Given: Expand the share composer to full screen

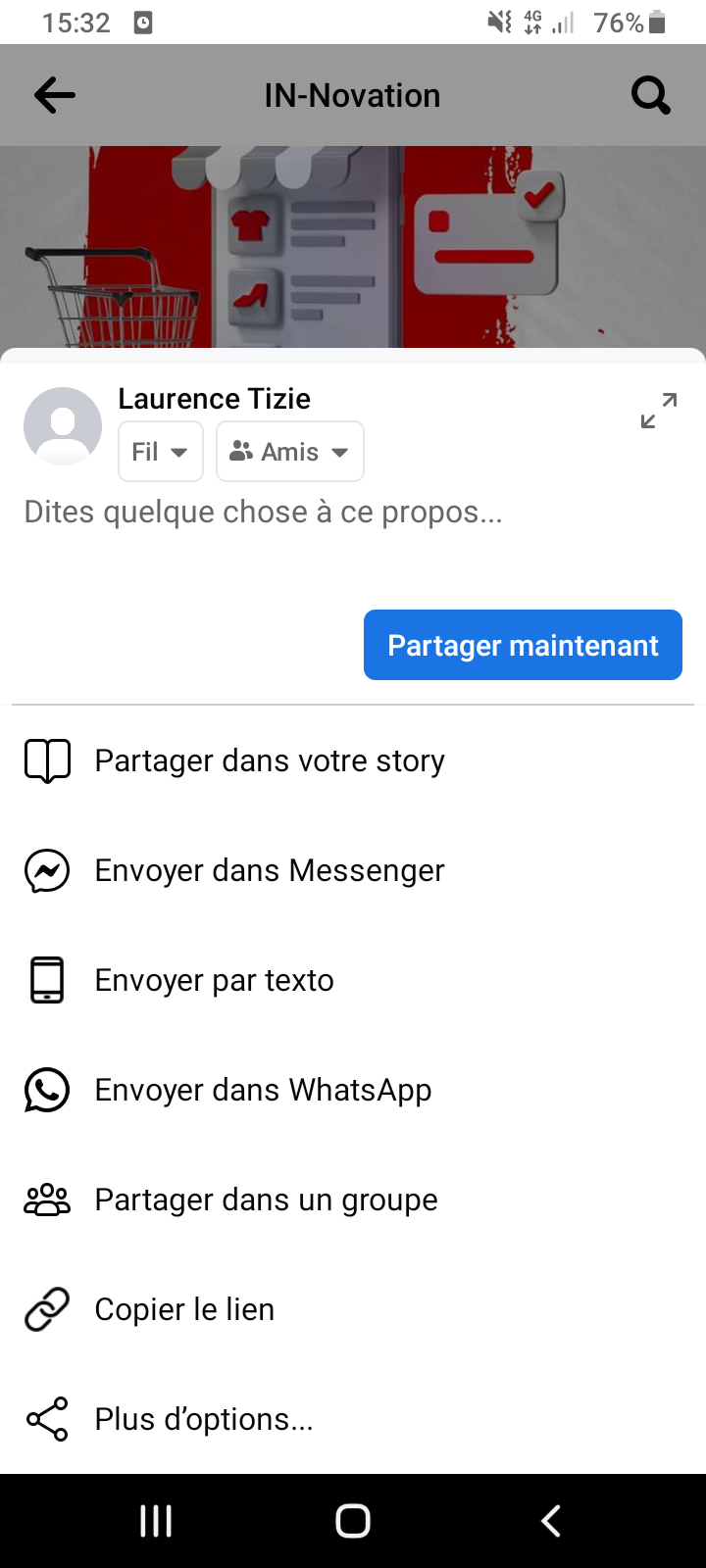Looking at the screenshot, I should pyautogui.click(x=659, y=411).
